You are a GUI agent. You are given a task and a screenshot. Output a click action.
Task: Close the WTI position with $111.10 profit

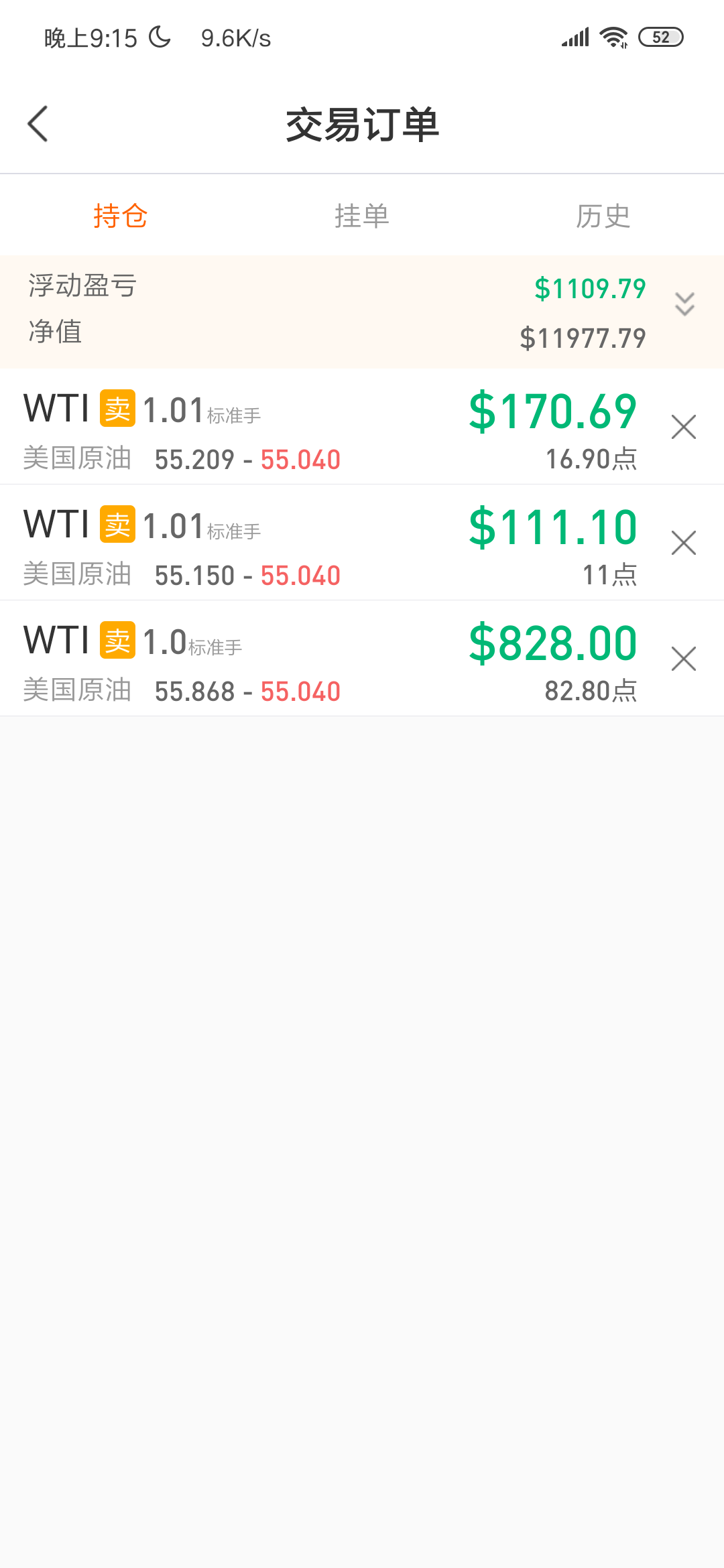683,543
